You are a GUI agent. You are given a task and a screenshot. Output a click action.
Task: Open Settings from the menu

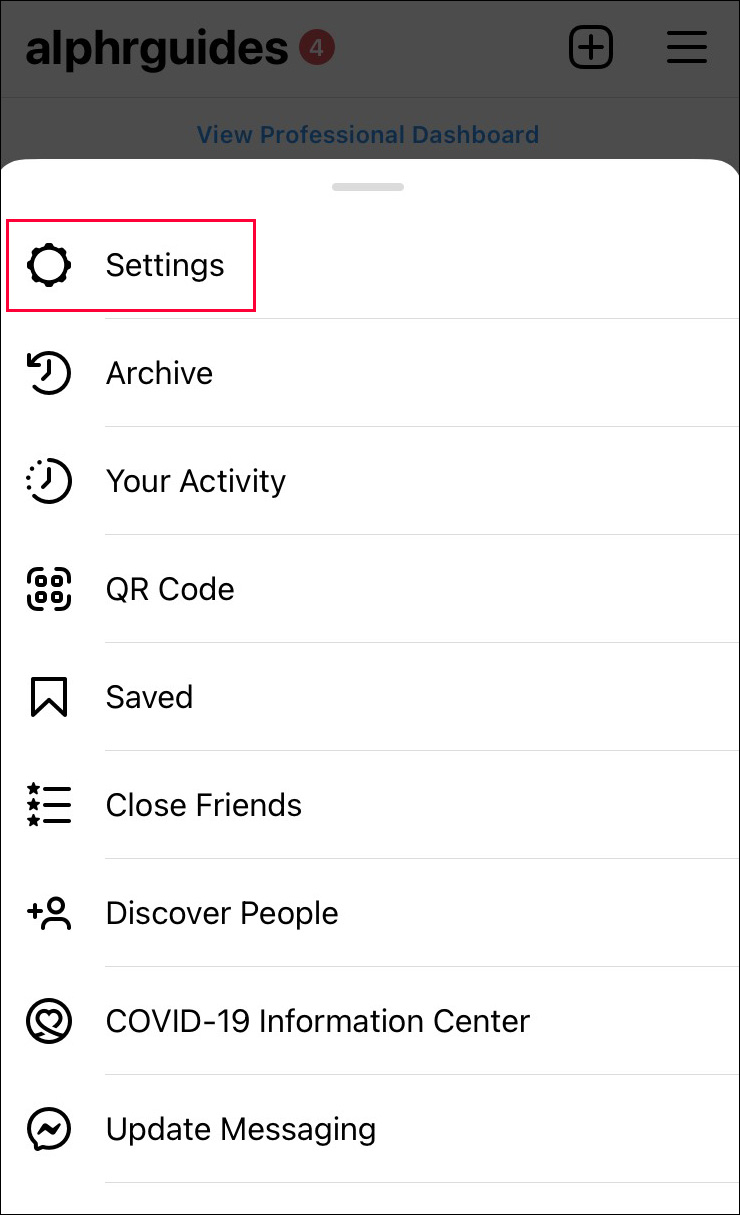point(164,266)
